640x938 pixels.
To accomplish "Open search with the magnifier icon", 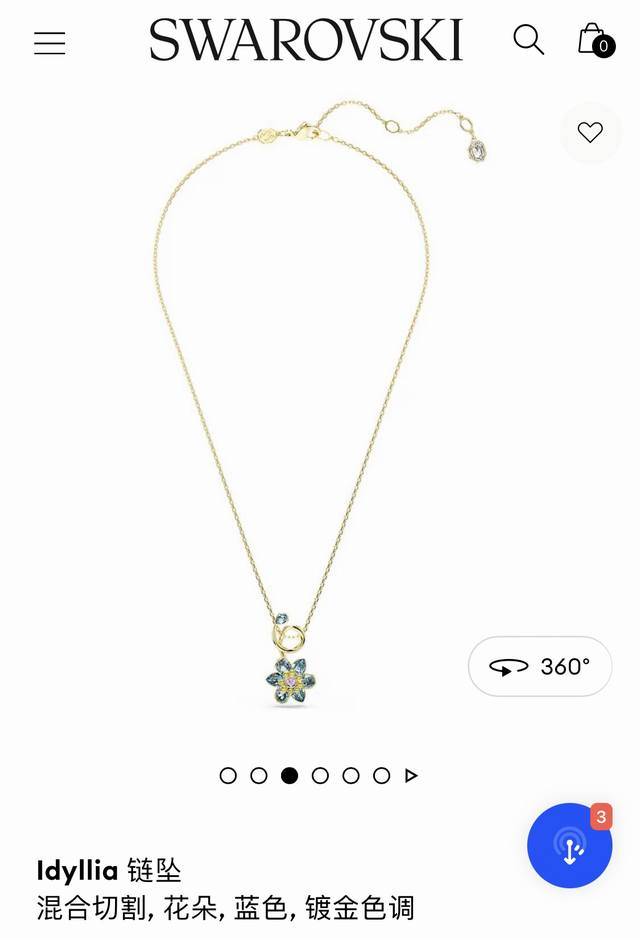I will click(x=528, y=40).
